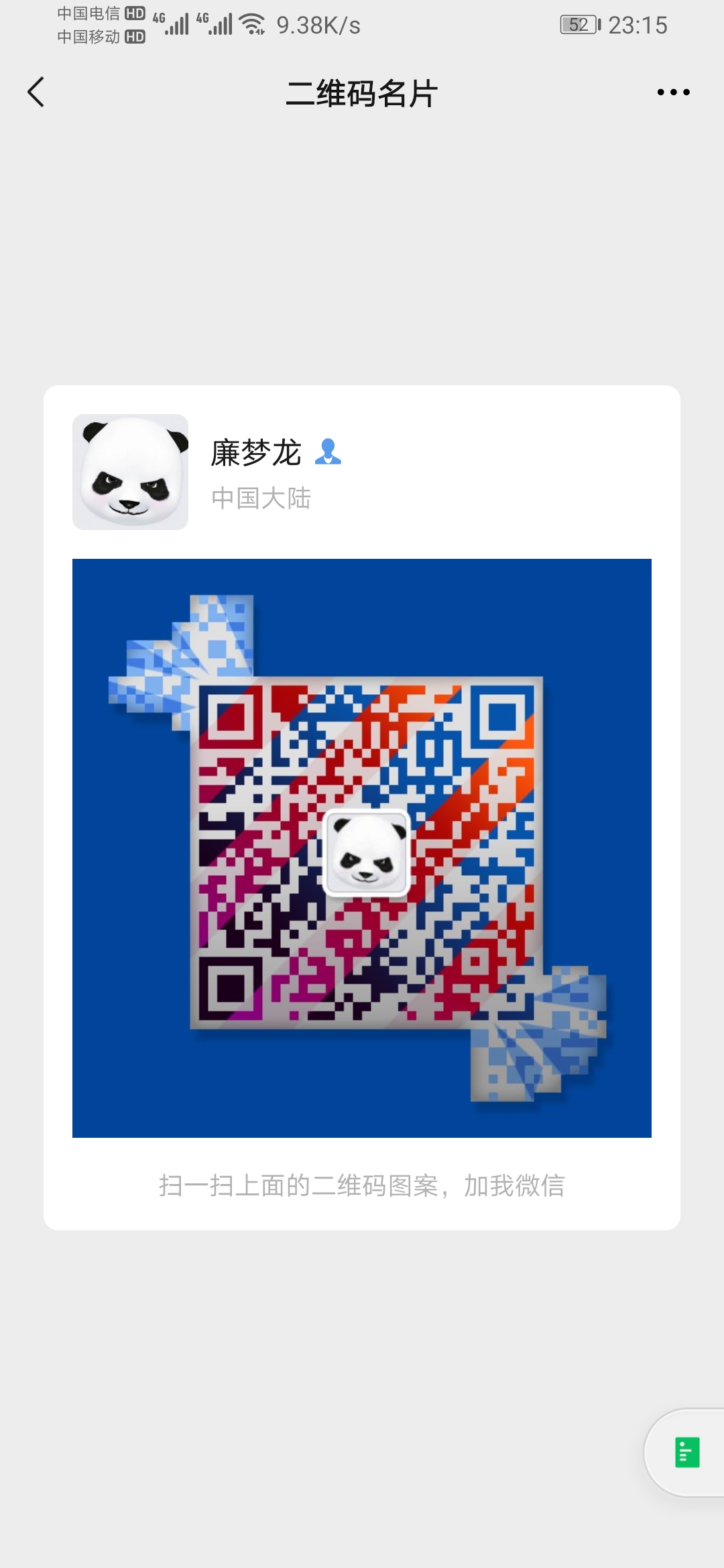Open the three-dot overflow menu
Viewport: 724px width, 1568px height.
point(673,92)
